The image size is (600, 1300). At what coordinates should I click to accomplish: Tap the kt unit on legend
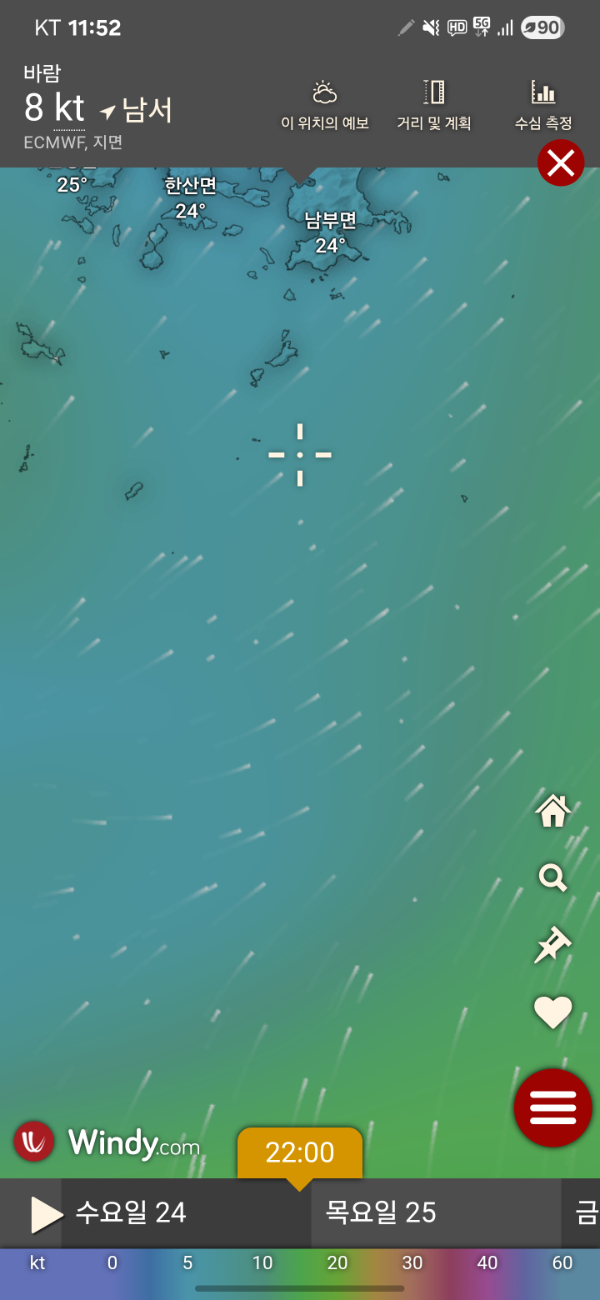click(37, 1263)
